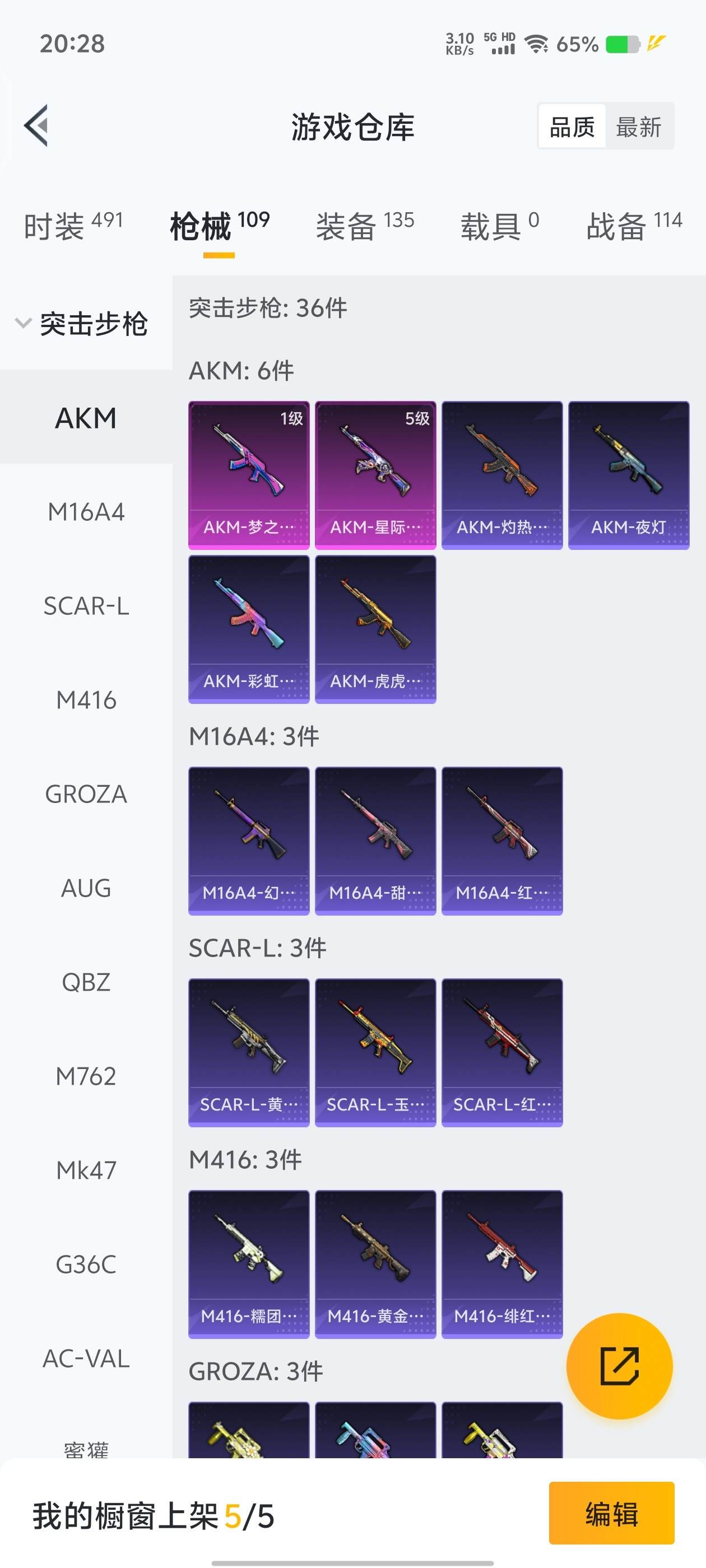Tap the 编辑 button
The height and width of the screenshot is (1568, 706).
611,1514
